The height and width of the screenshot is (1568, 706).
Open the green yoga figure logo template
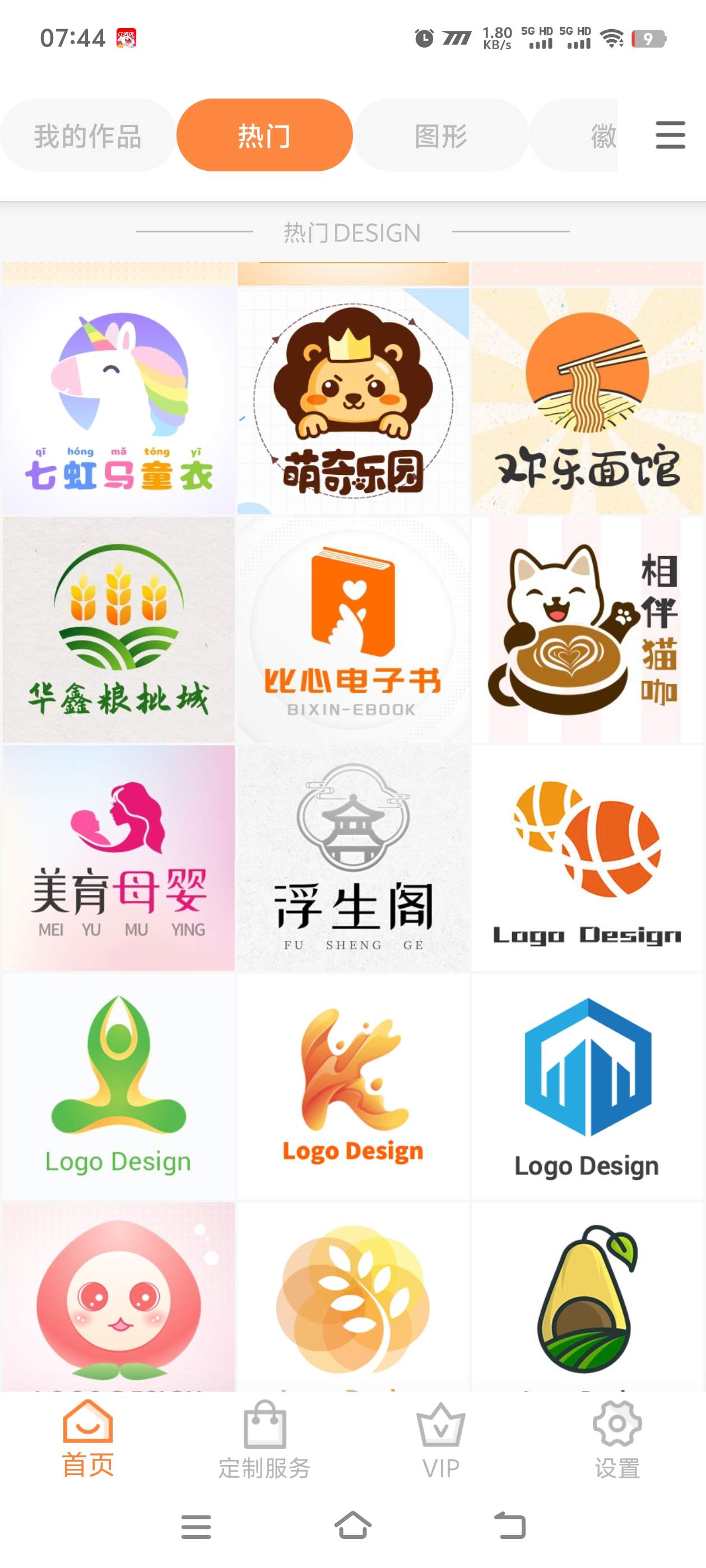(x=118, y=1086)
